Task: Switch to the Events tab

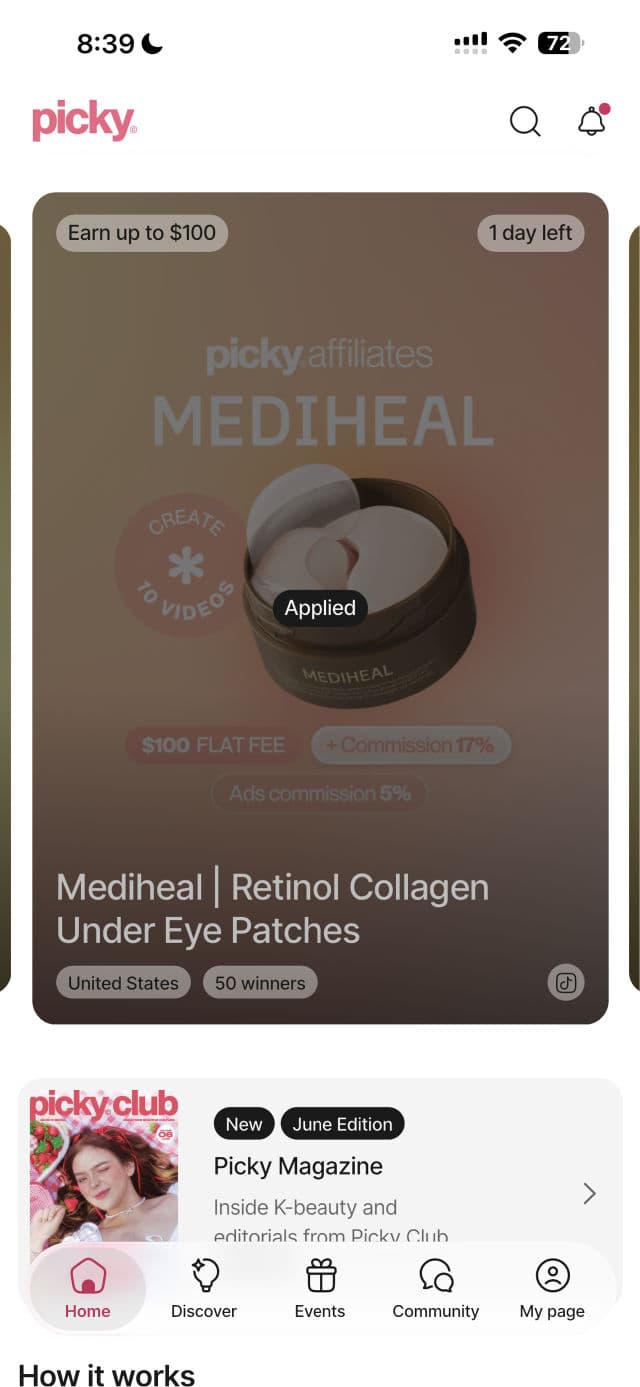Action: click(320, 1290)
